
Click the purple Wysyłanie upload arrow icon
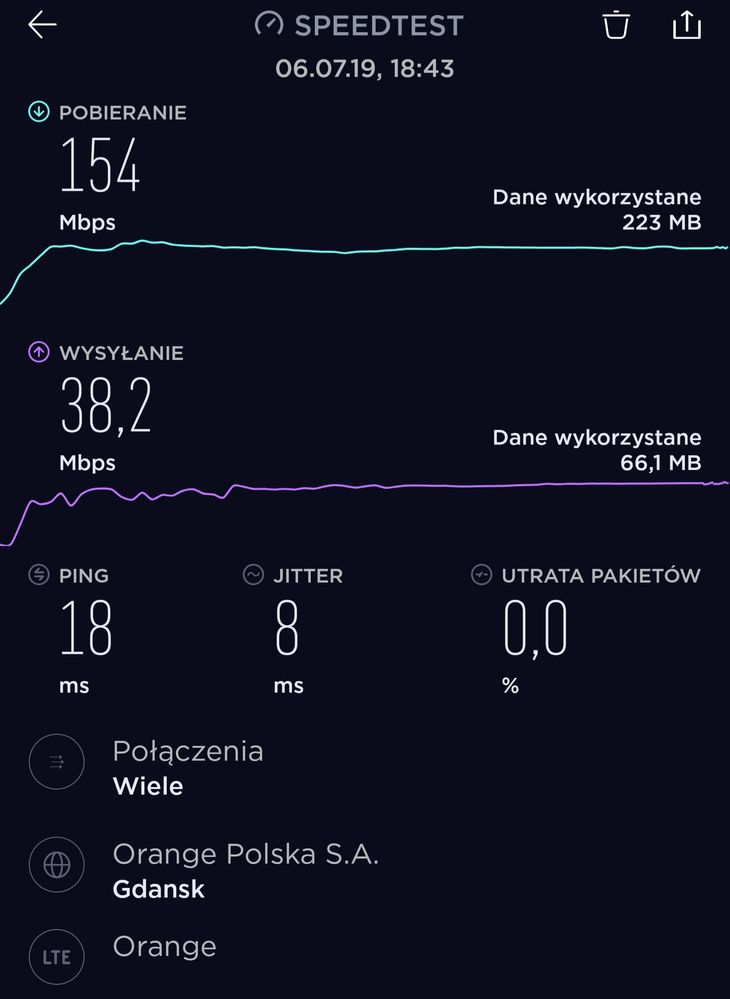38,352
